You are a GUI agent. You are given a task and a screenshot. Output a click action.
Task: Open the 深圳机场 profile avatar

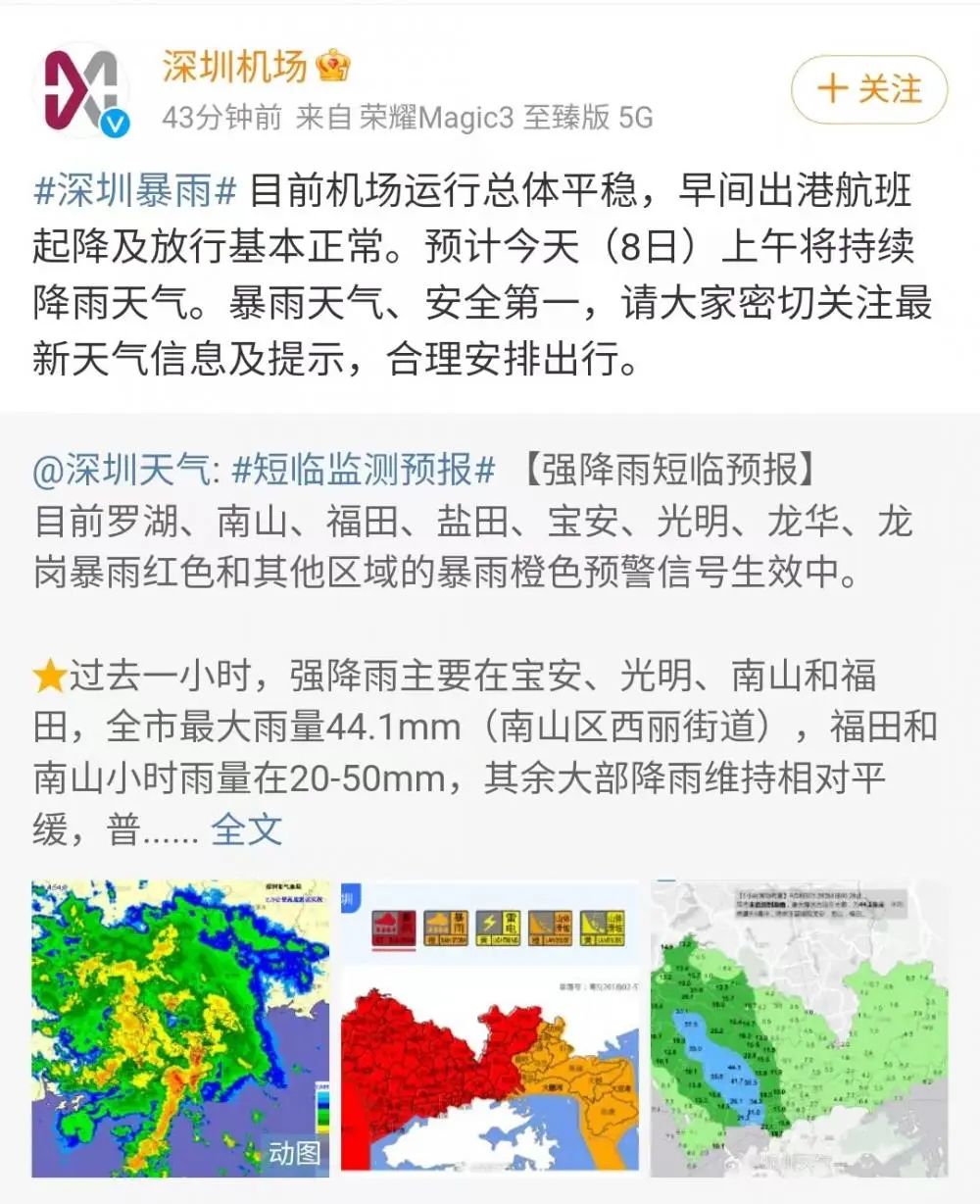click(x=80, y=90)
